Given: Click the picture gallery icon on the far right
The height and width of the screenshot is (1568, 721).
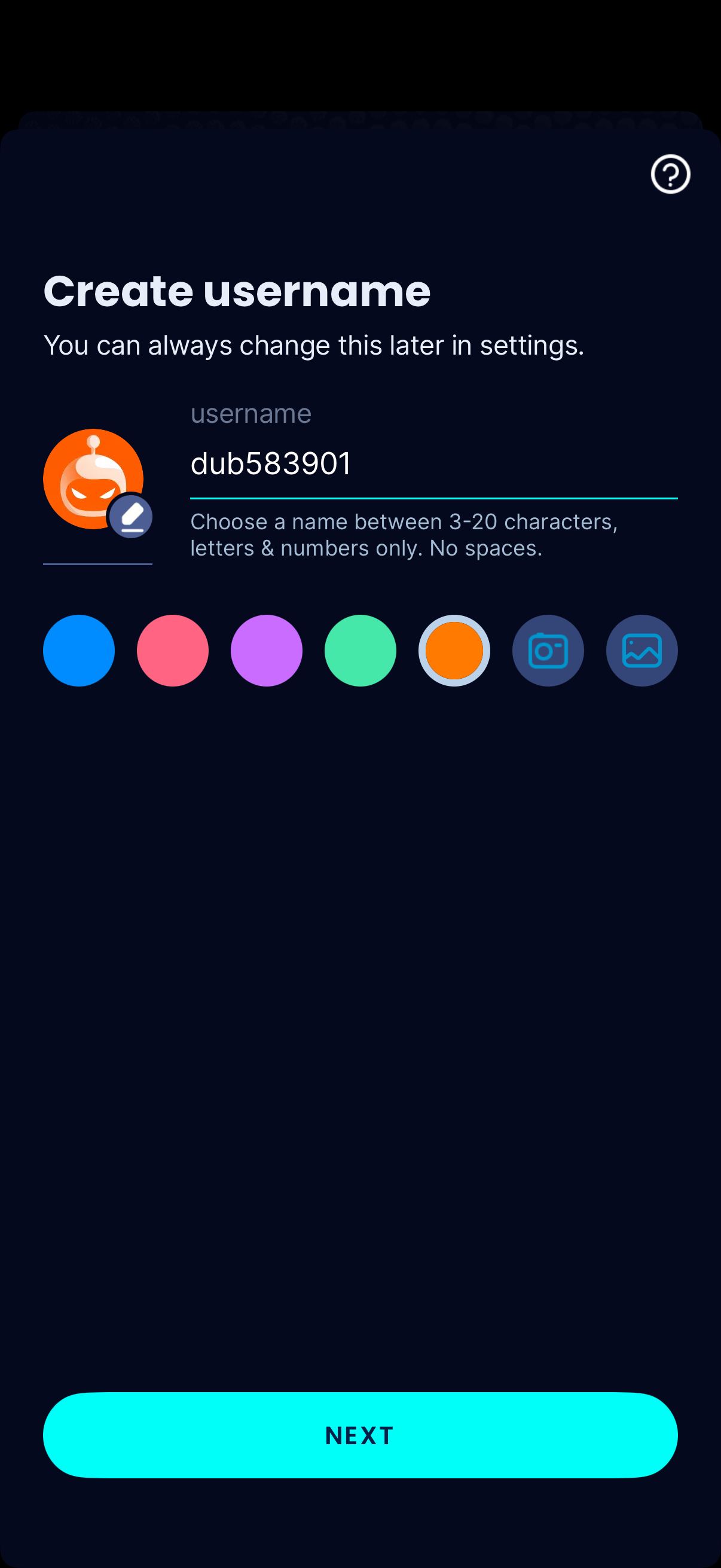Looking at the screenshot, I should click(x=641, y=650).
